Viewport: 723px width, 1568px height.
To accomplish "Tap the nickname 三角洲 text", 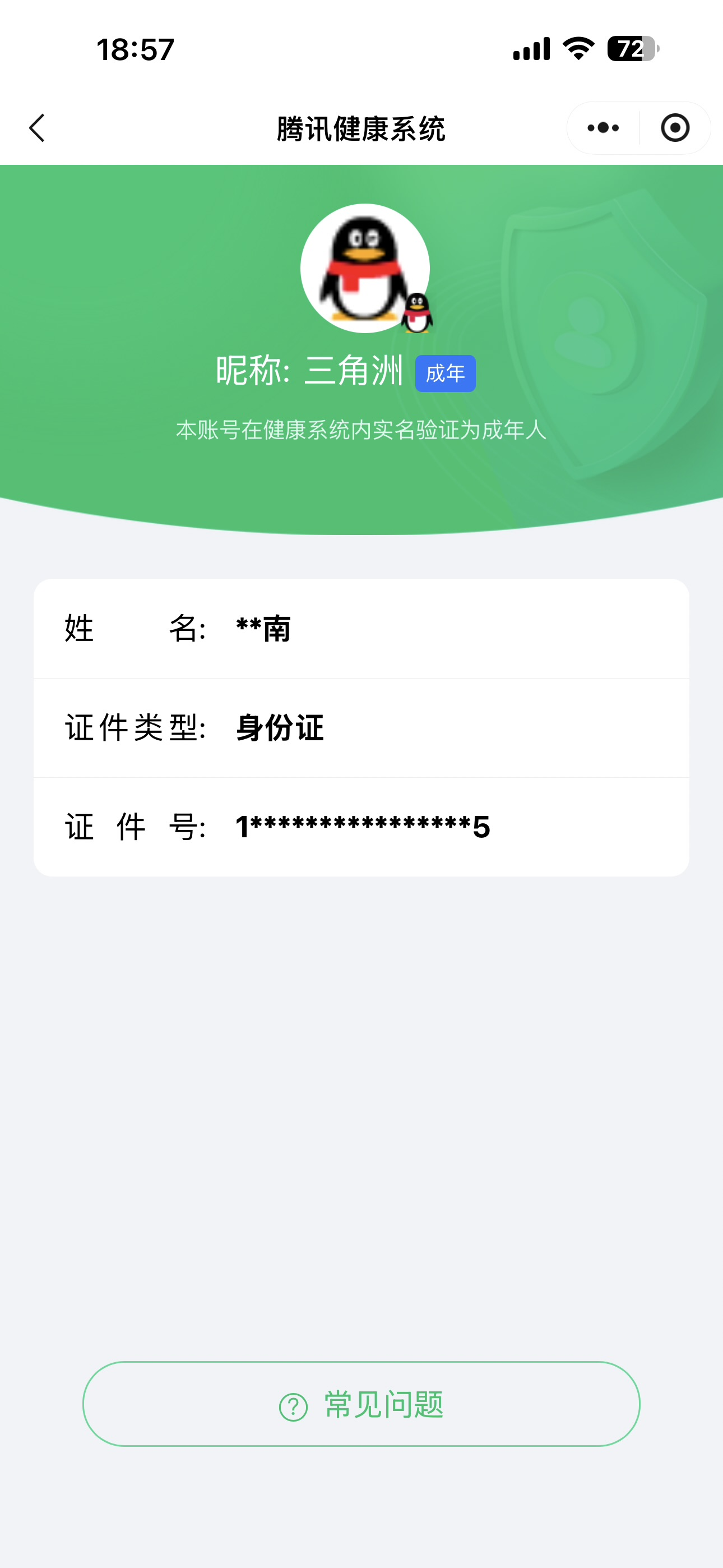I will [355, 372].
